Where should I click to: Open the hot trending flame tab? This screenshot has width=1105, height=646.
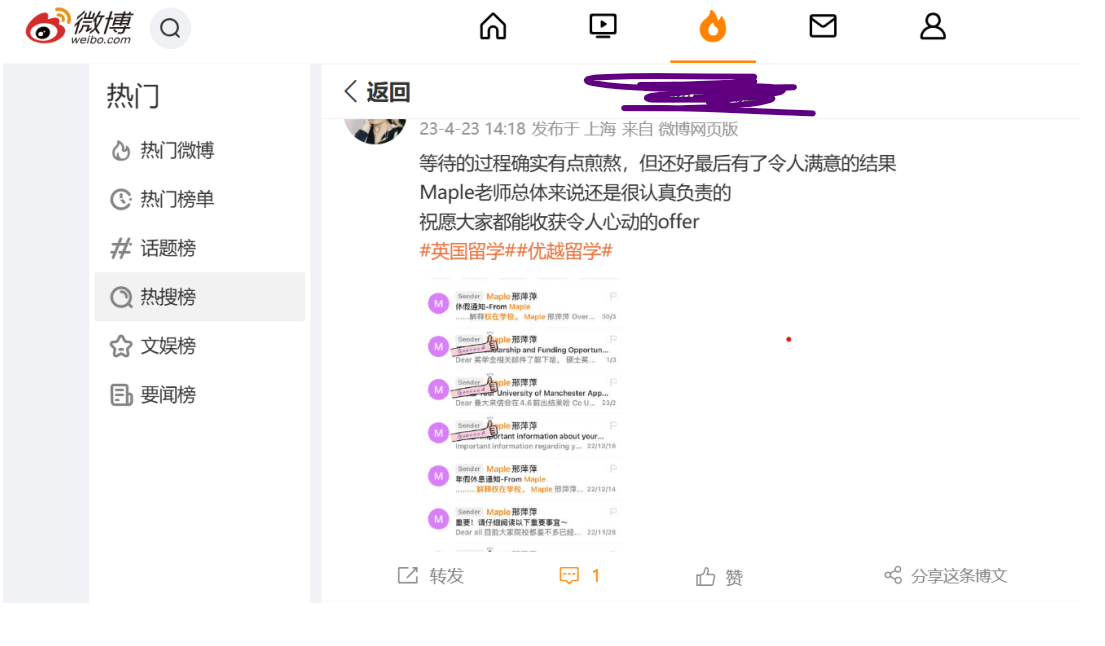click(x=712, y=27)
